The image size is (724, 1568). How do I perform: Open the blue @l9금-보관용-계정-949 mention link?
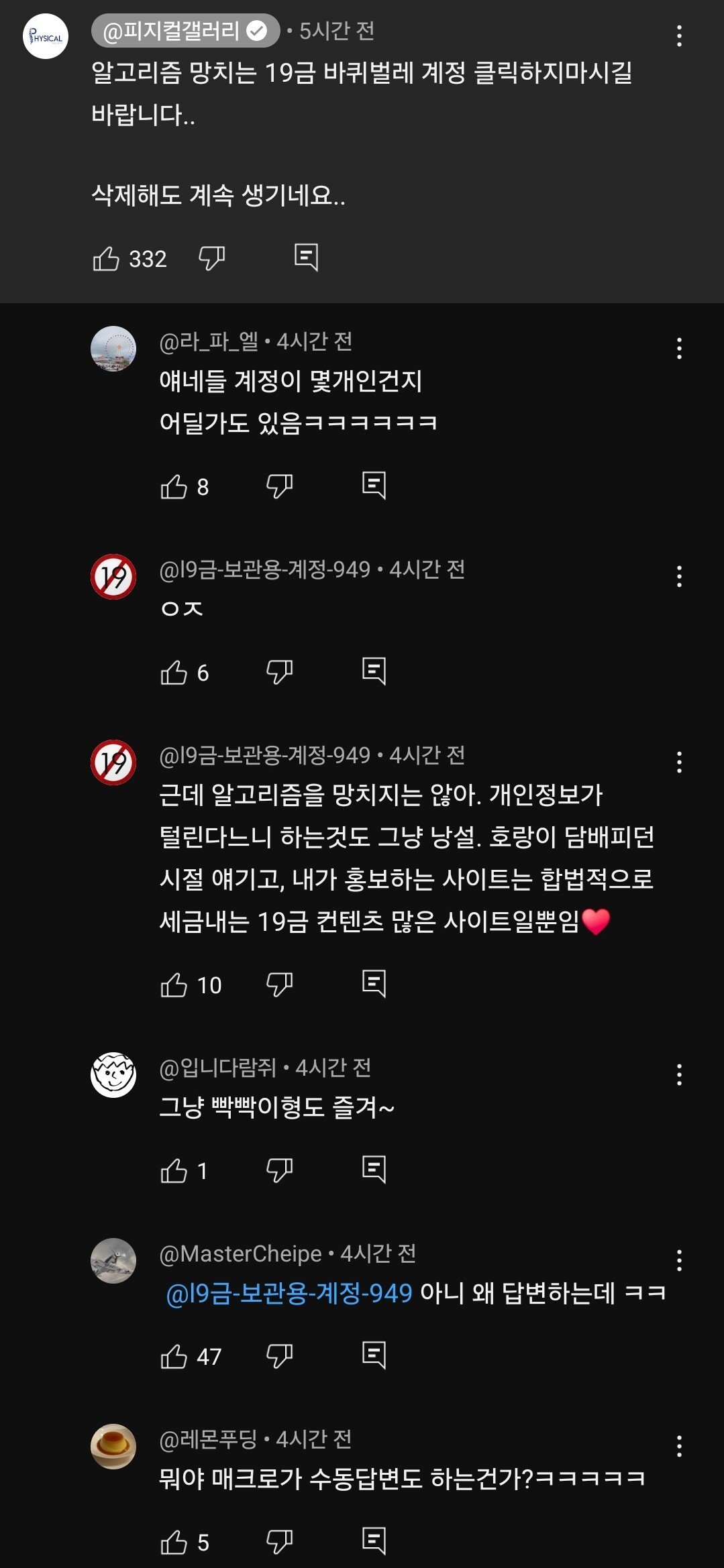[289, 1292]
